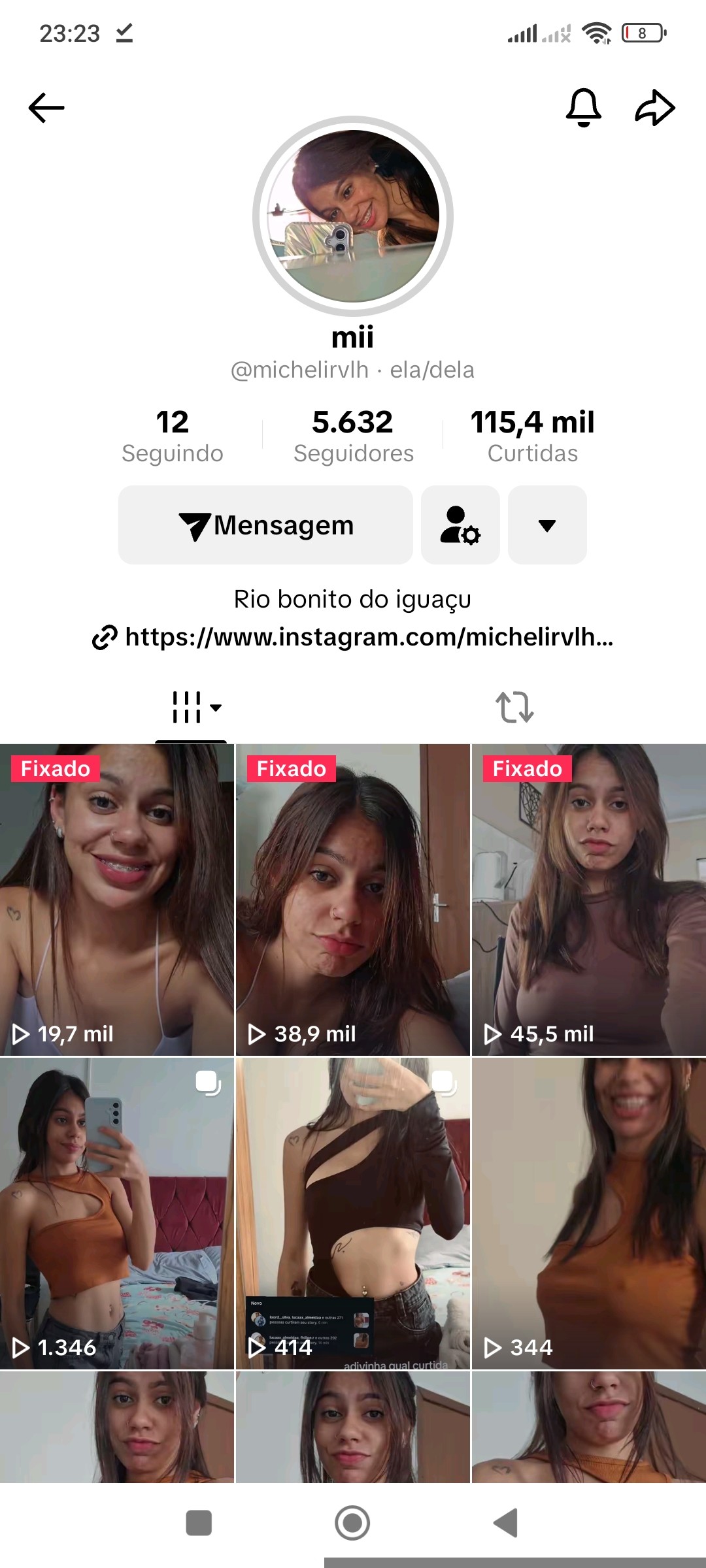
Task: Send a message with Mensagem button
Action: (265, 525)
